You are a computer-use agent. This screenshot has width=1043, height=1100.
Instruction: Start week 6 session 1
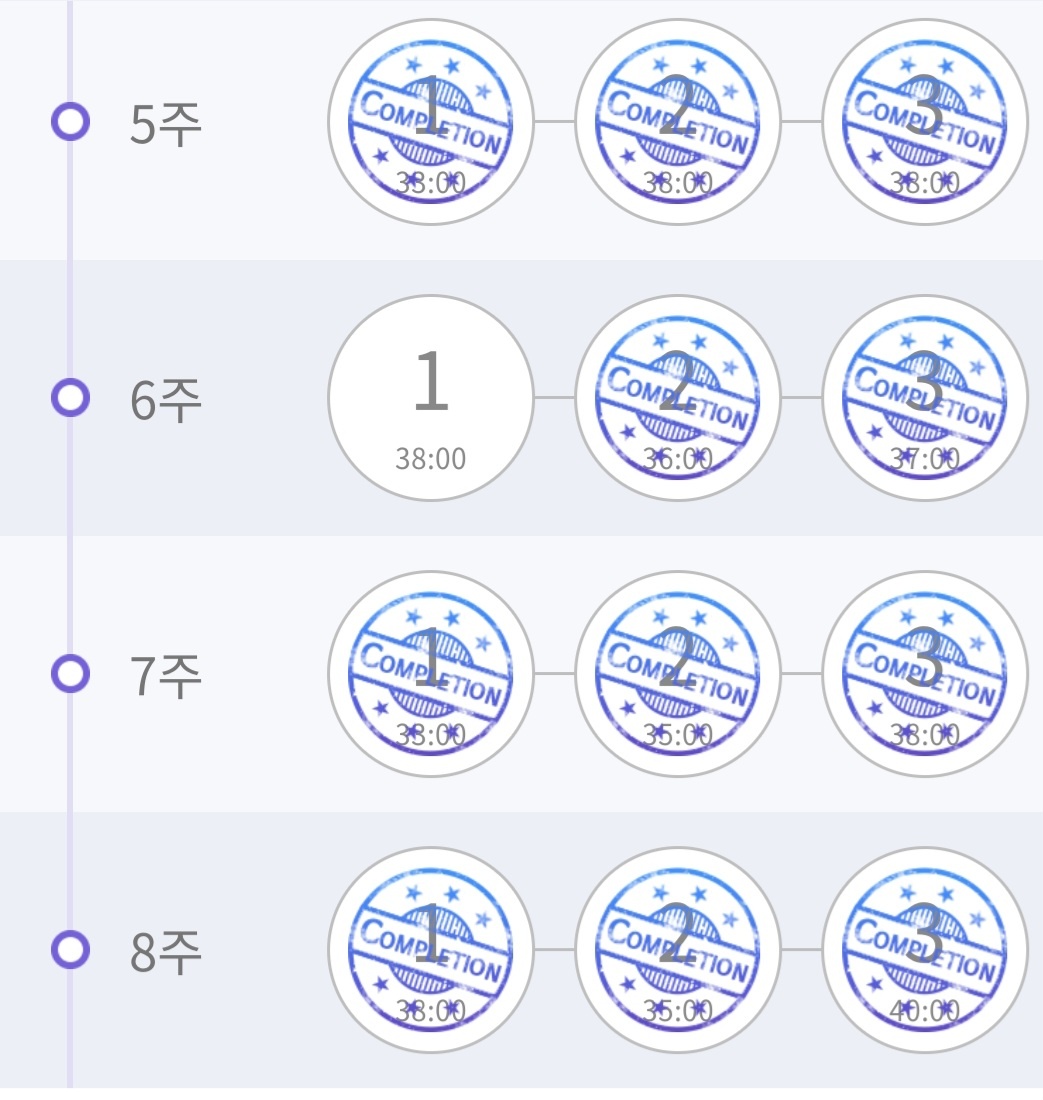click(x=430, y=397)
